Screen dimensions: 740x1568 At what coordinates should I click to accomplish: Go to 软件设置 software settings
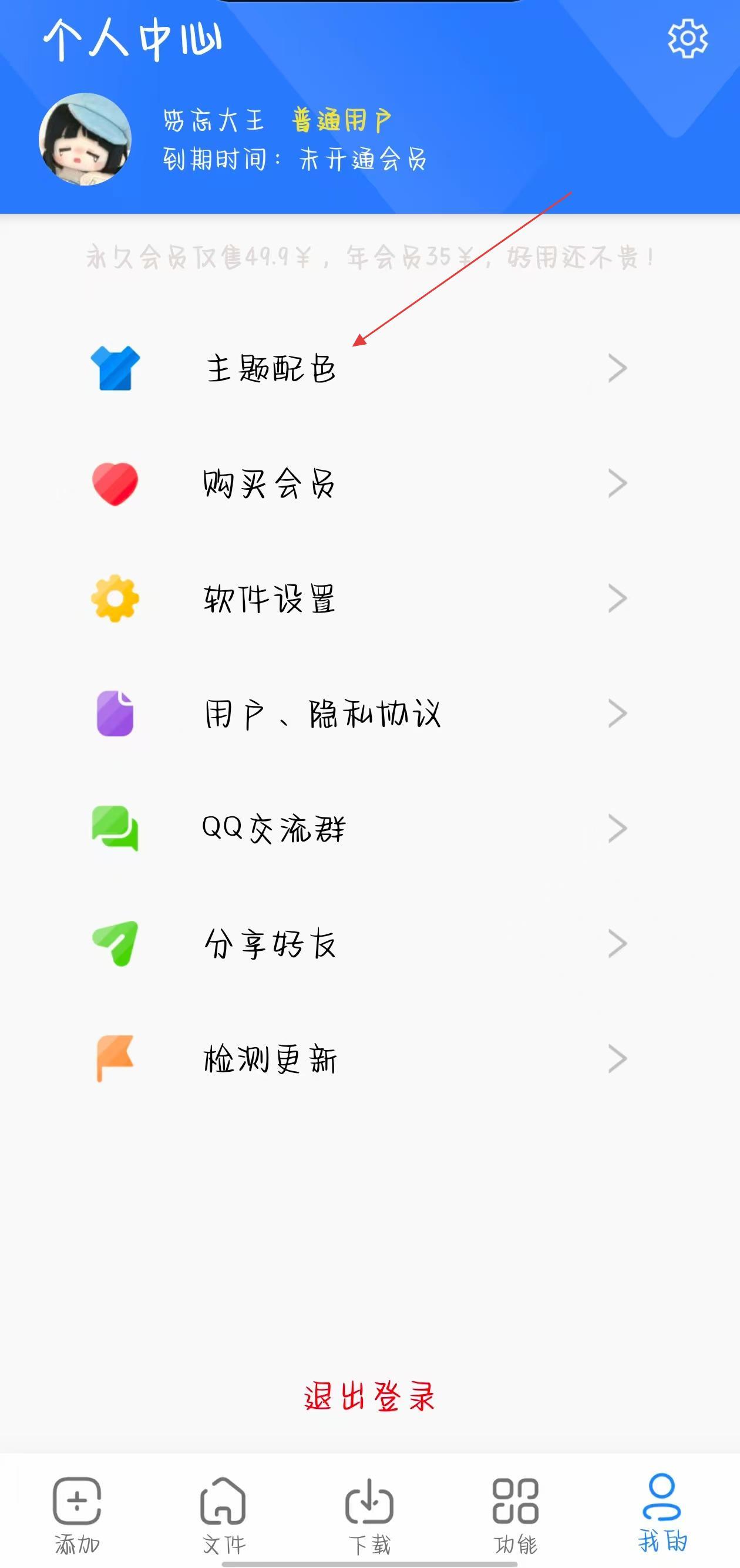coord(270,599)
